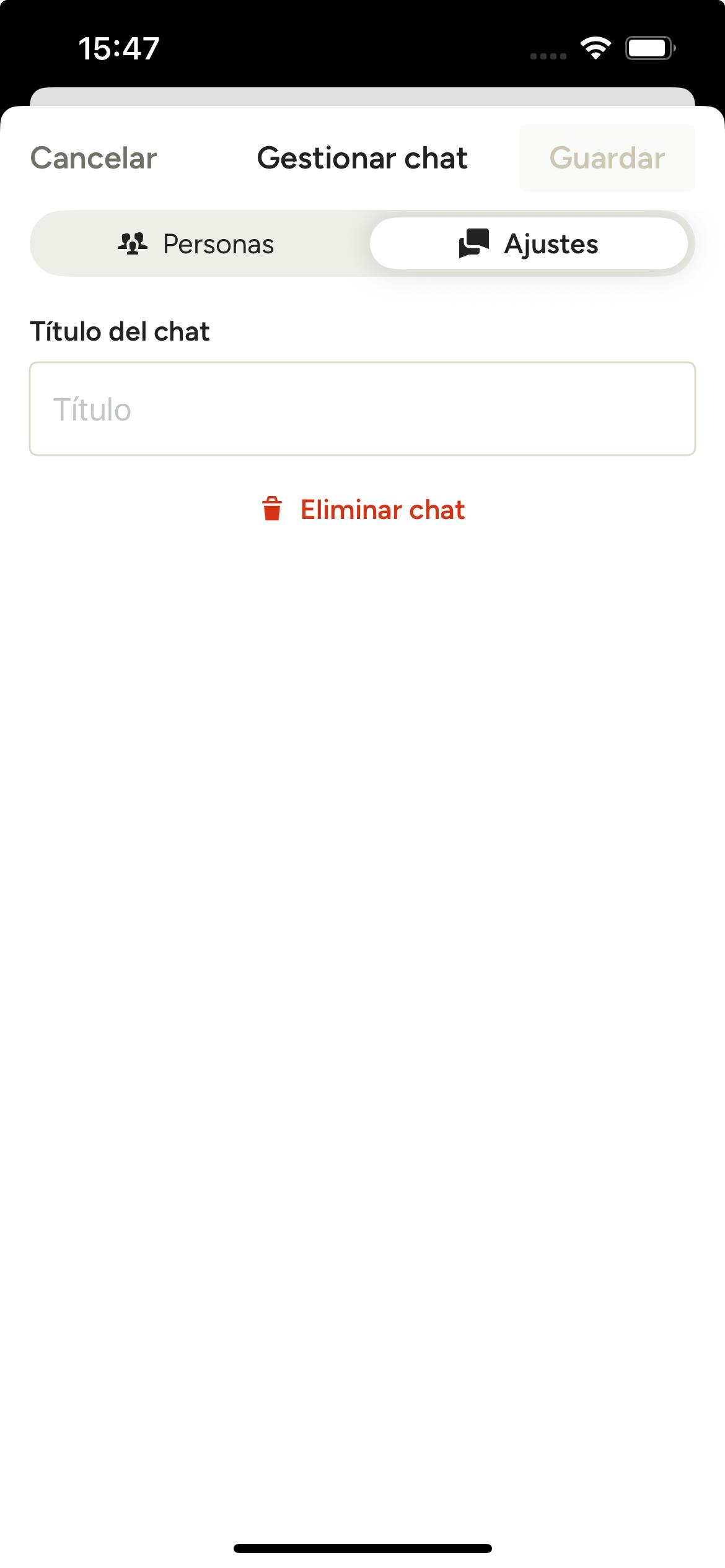Screen dimensions: 725x1568
Task: Tap the Guardar button
Action: point(607,158)
